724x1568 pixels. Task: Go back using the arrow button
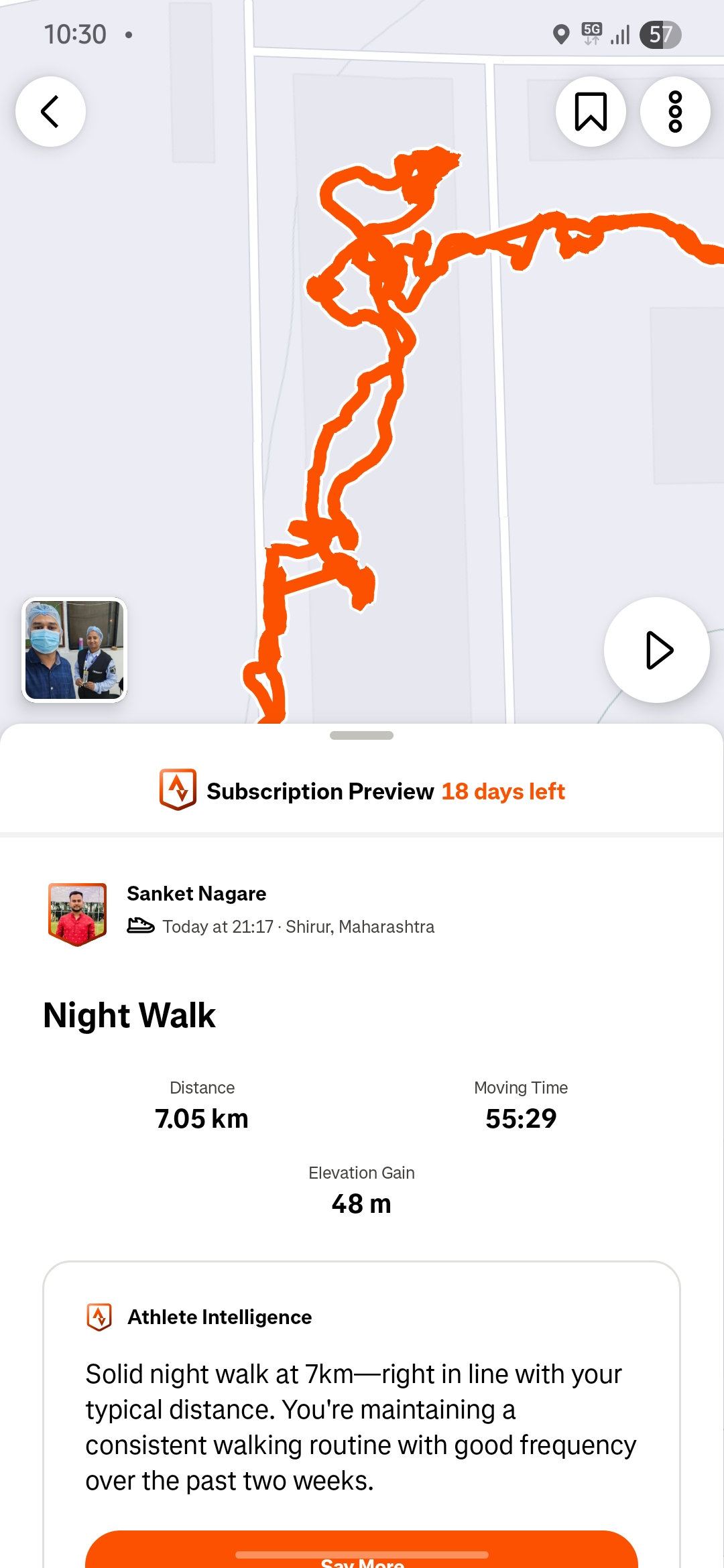point(50,111)
